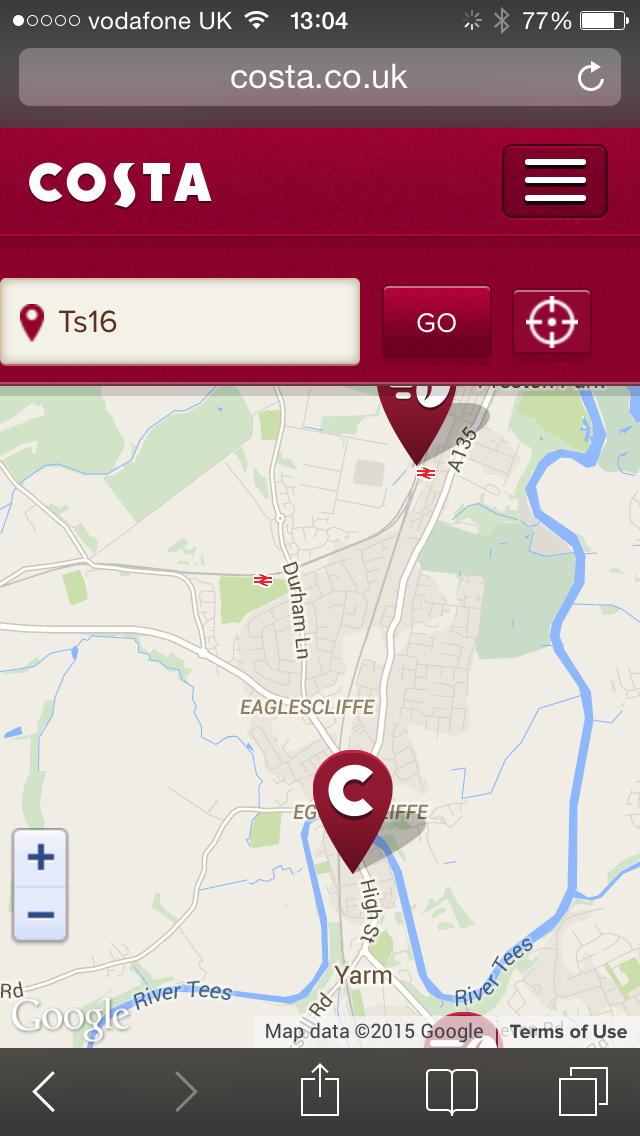This screenshot has width=640, height=1136.
Task: Reload the costa.co.uk page
Action: [591, 77]
